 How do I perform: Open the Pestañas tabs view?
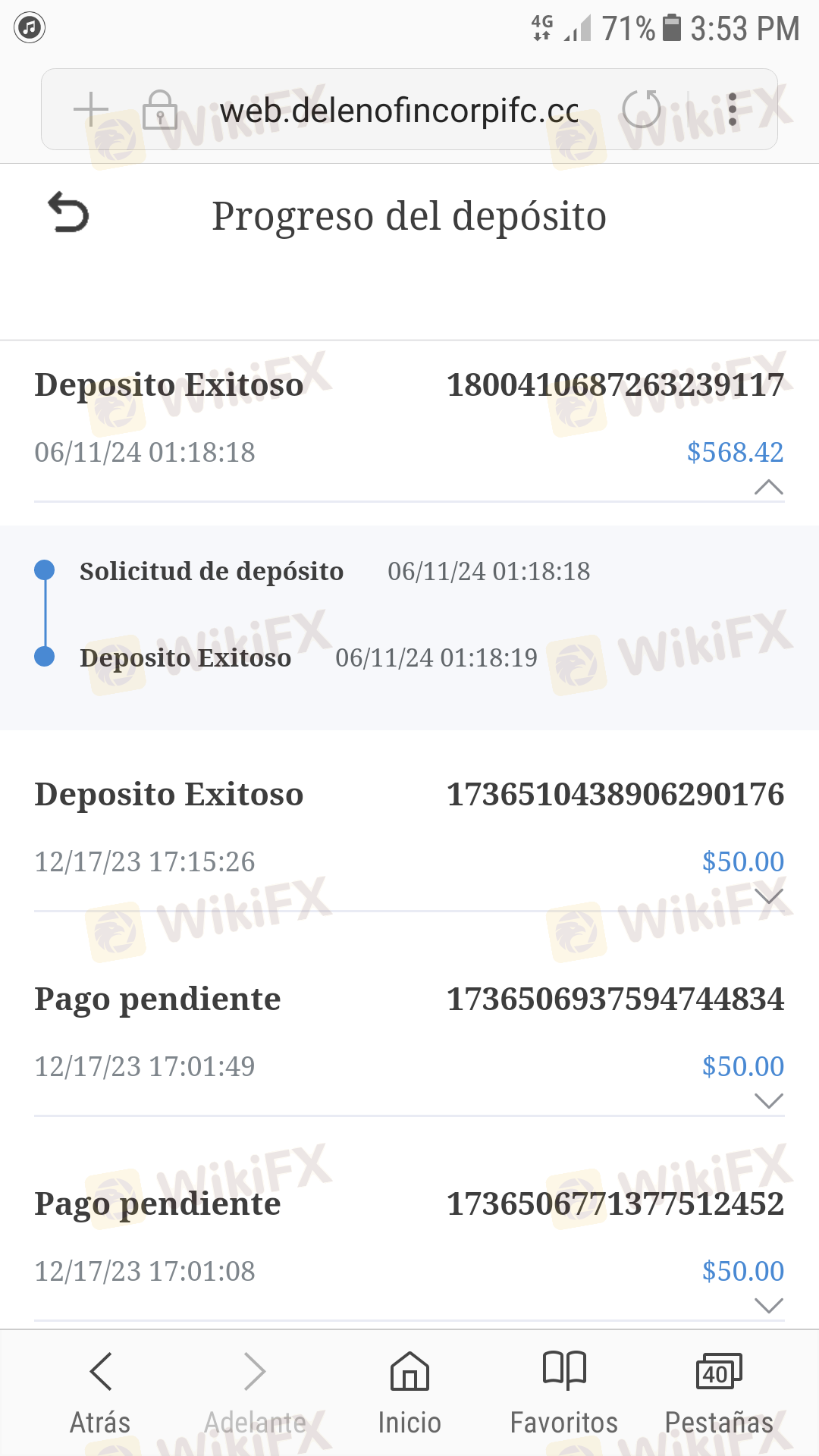tap(719, 1394)
